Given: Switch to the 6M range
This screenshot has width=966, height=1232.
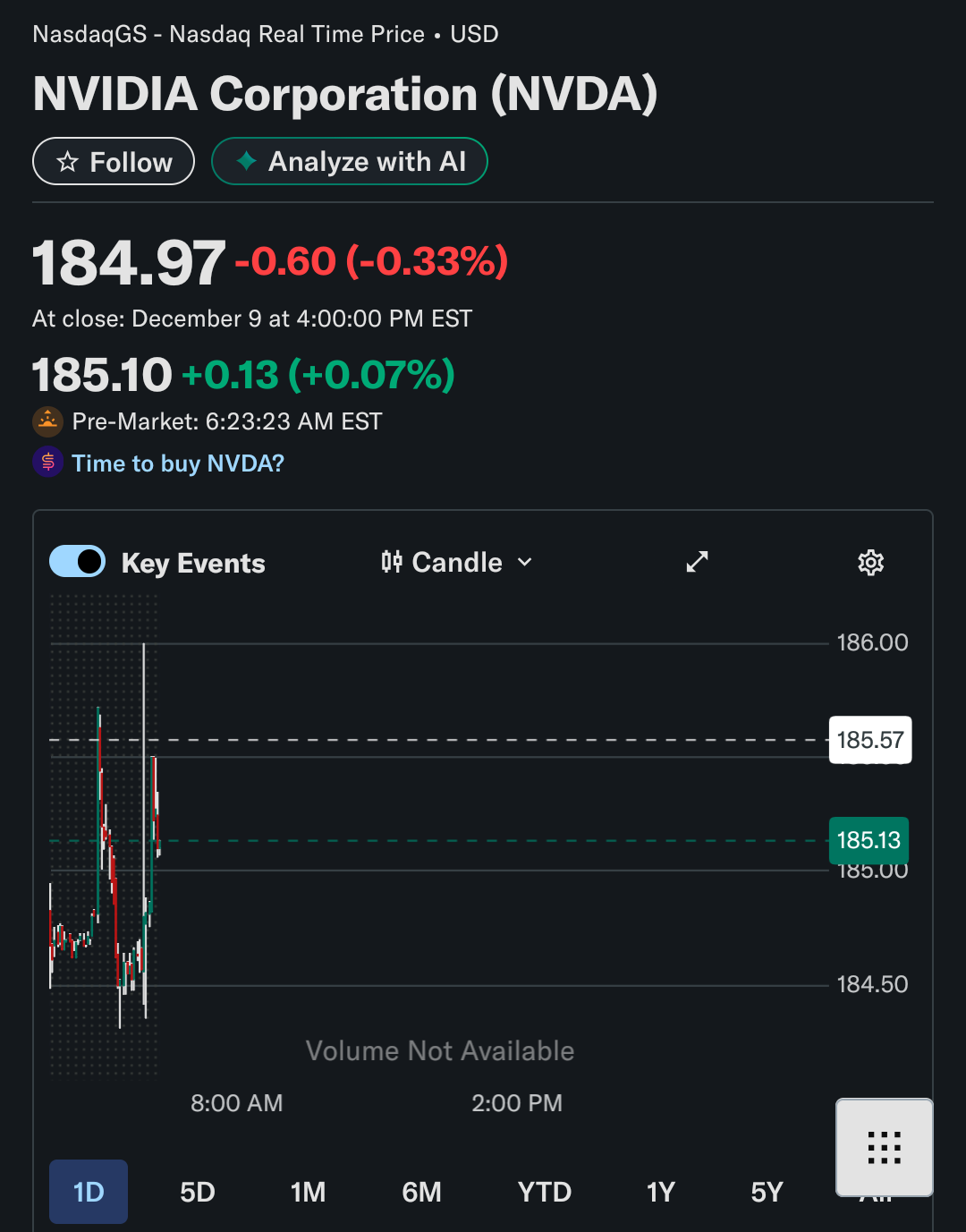Looking at the screenshot, I should (421, 1192).
